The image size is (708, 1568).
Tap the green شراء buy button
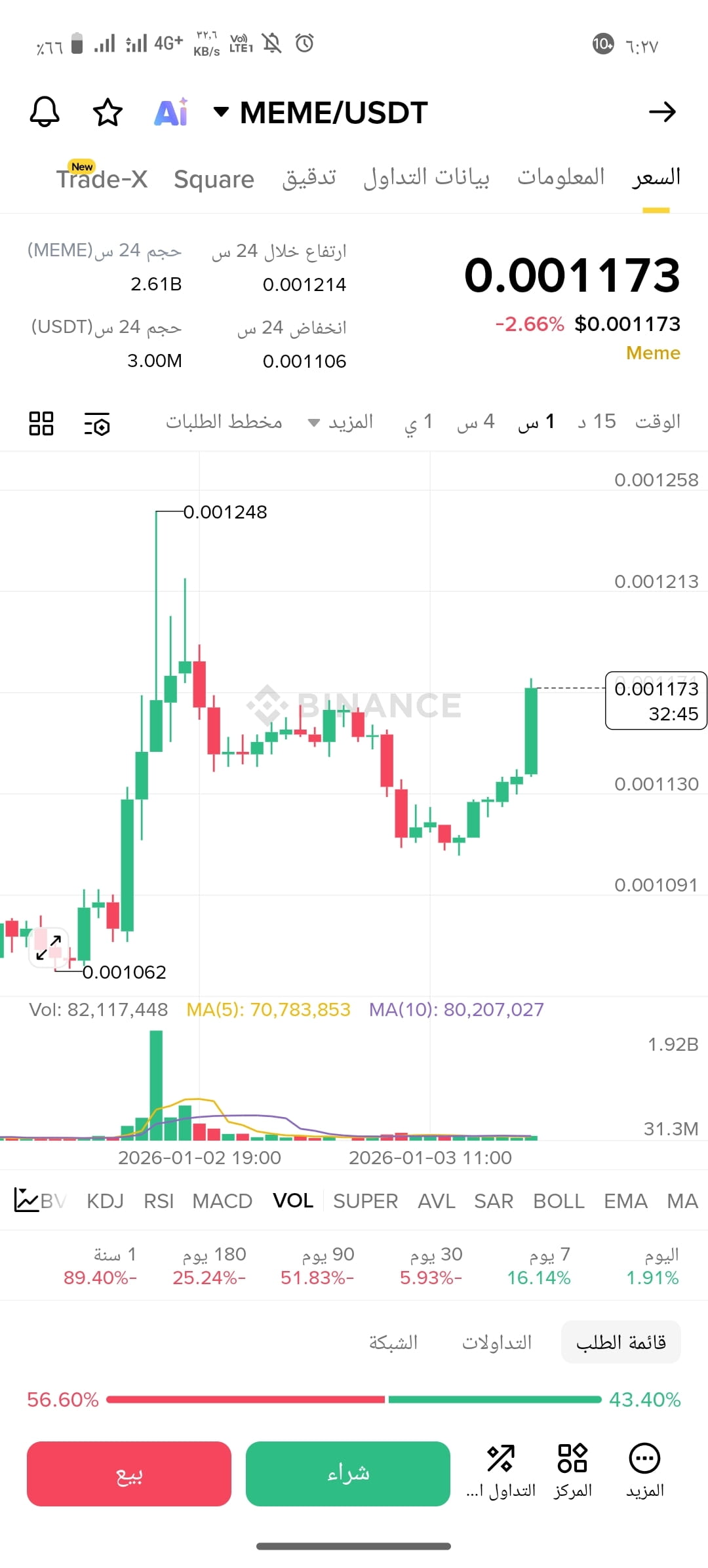[x=347, y=1474]
